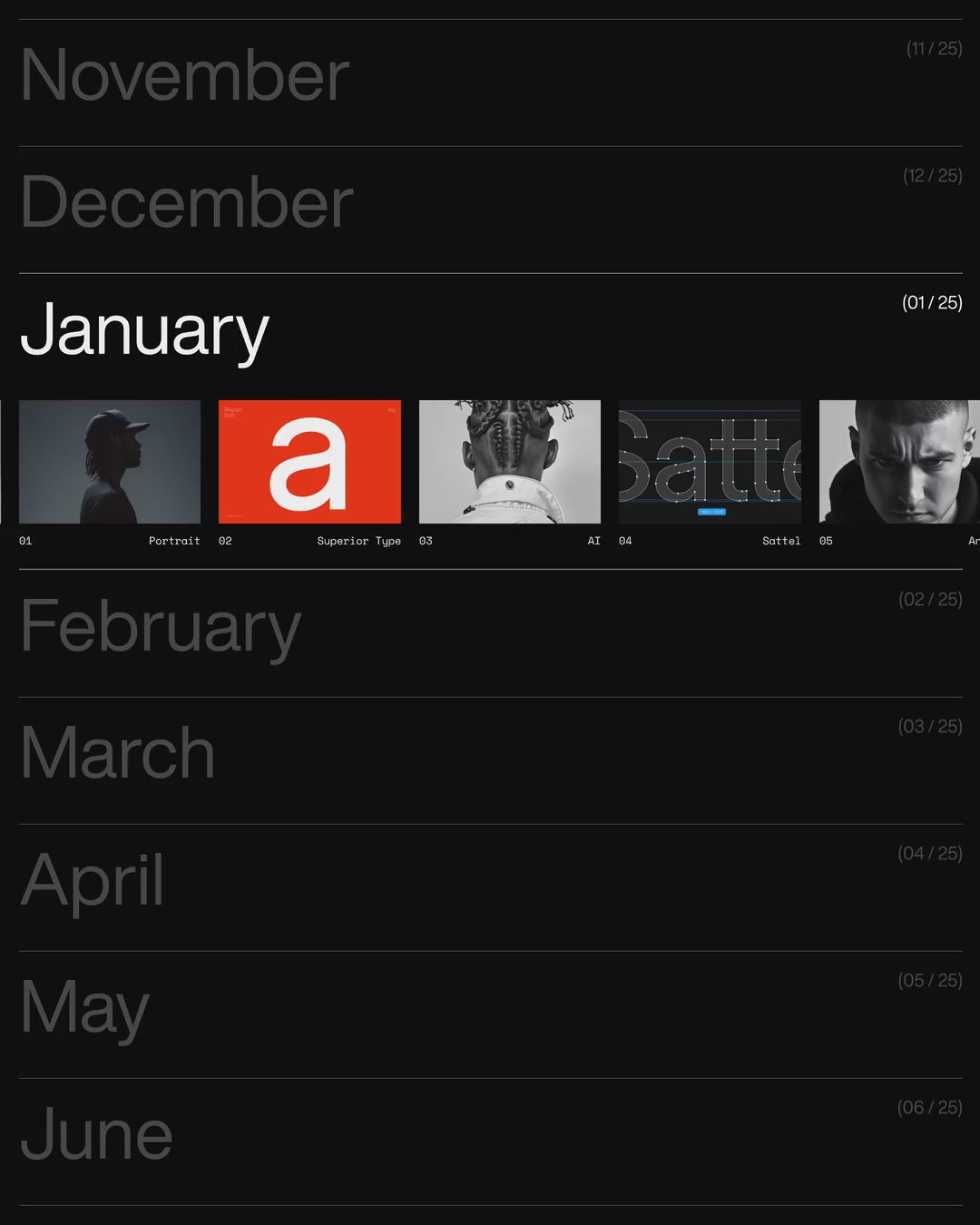Viewport: 980px width, 1225px height.
Task: Open the Sattel project thumbnail
Action: pos(710,462)
